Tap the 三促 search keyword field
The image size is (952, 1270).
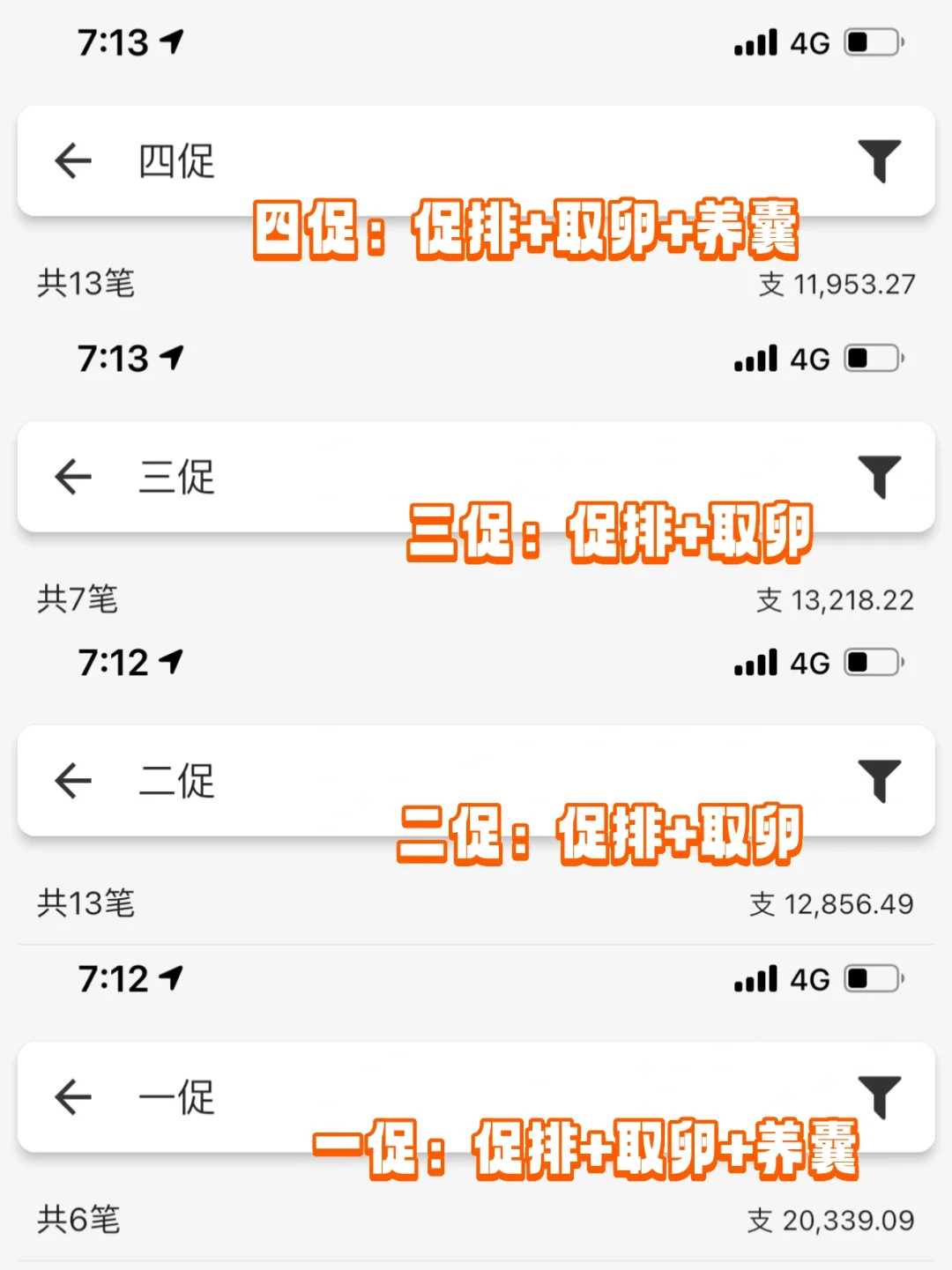pyautogui.click(x=178, y=476)
